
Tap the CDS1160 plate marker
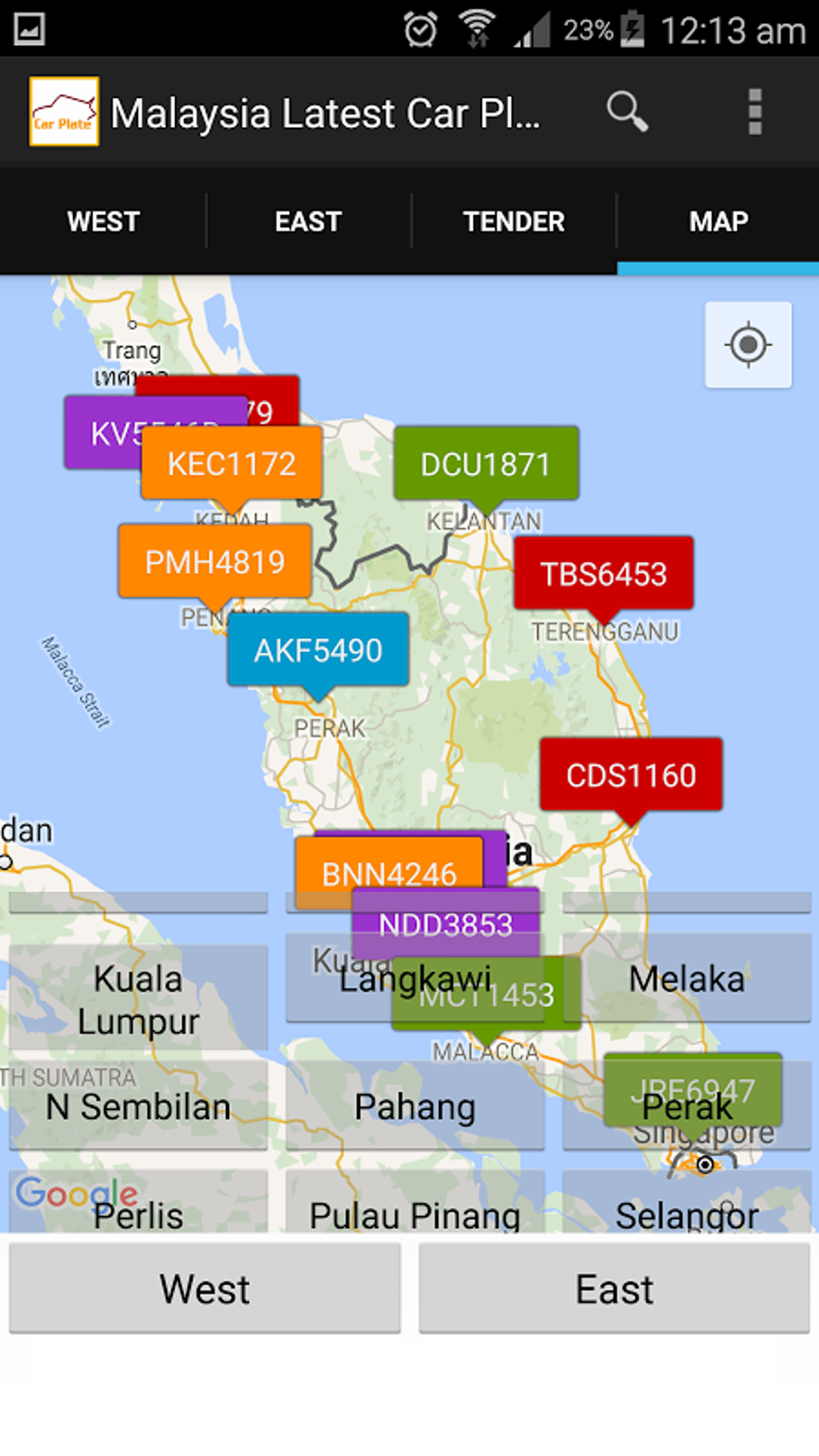[x=630, y=775]
